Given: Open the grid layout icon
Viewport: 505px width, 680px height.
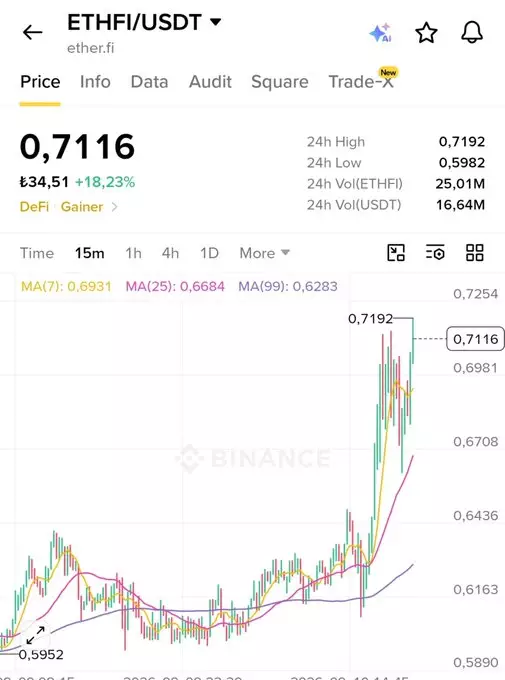Looking at the screenshot, I should [475, 252].
